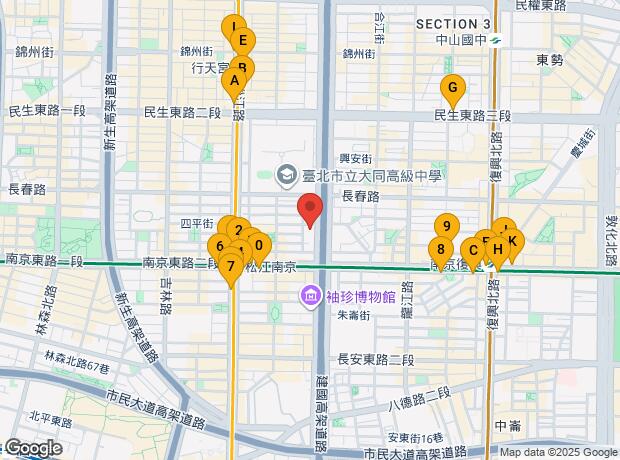This screenshot has height=460, width=620.
Task: Open the orange marker labeled 7
Action: pyautogui.click(x=231, y=266)
